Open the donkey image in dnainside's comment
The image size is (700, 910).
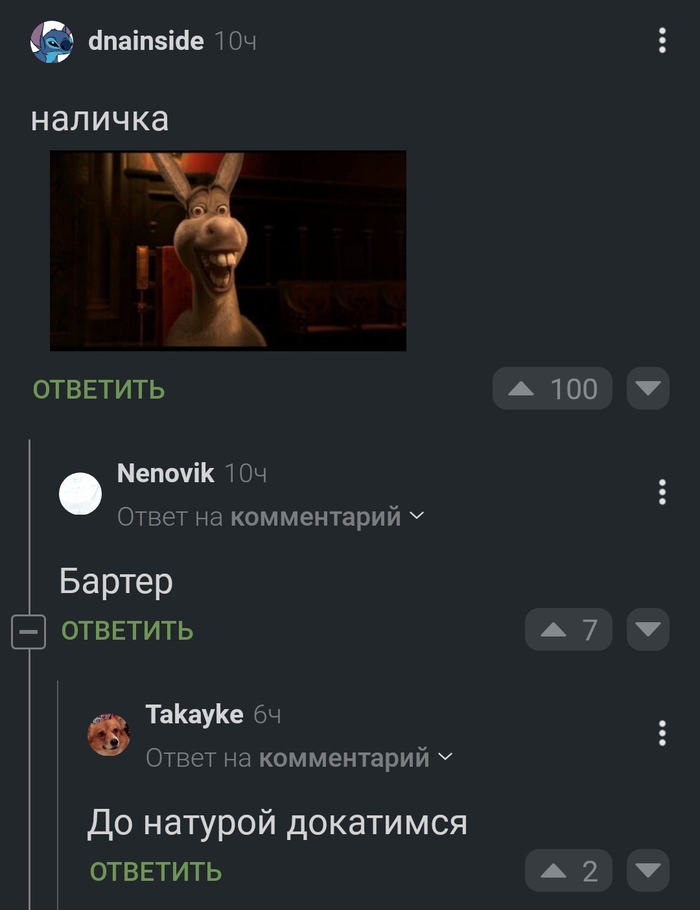pos(228,250)
